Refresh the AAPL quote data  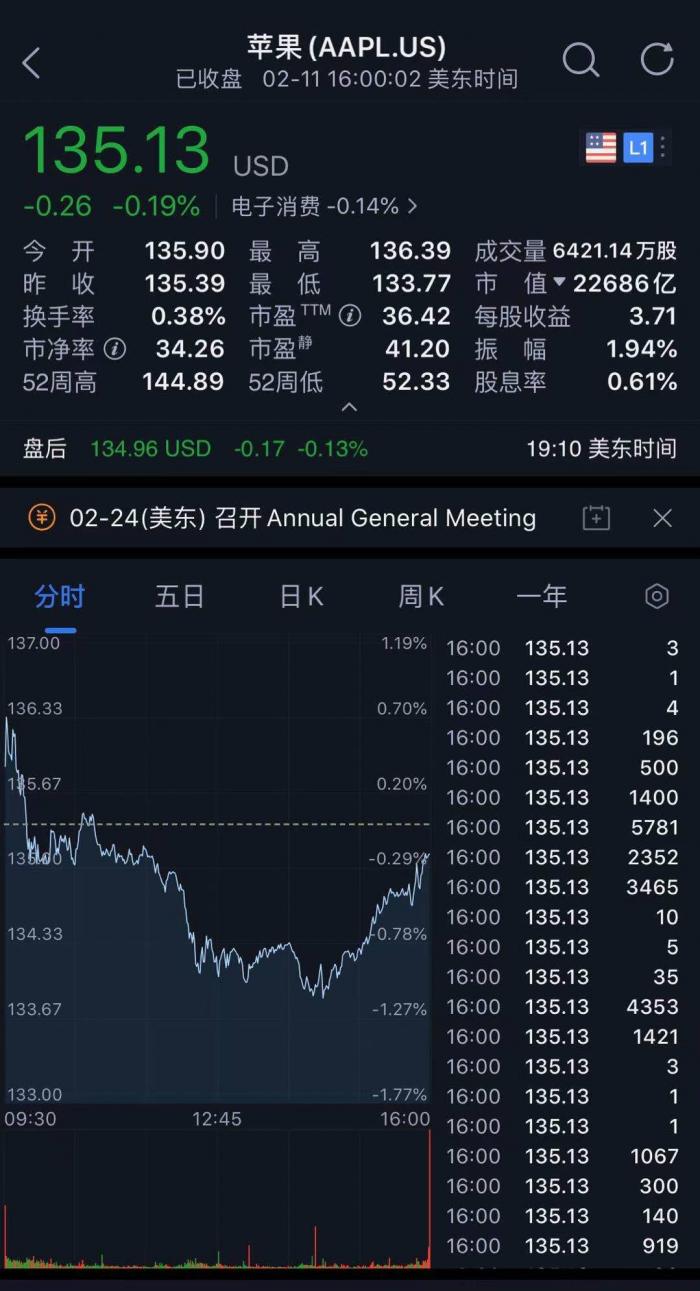coord(657,60)
